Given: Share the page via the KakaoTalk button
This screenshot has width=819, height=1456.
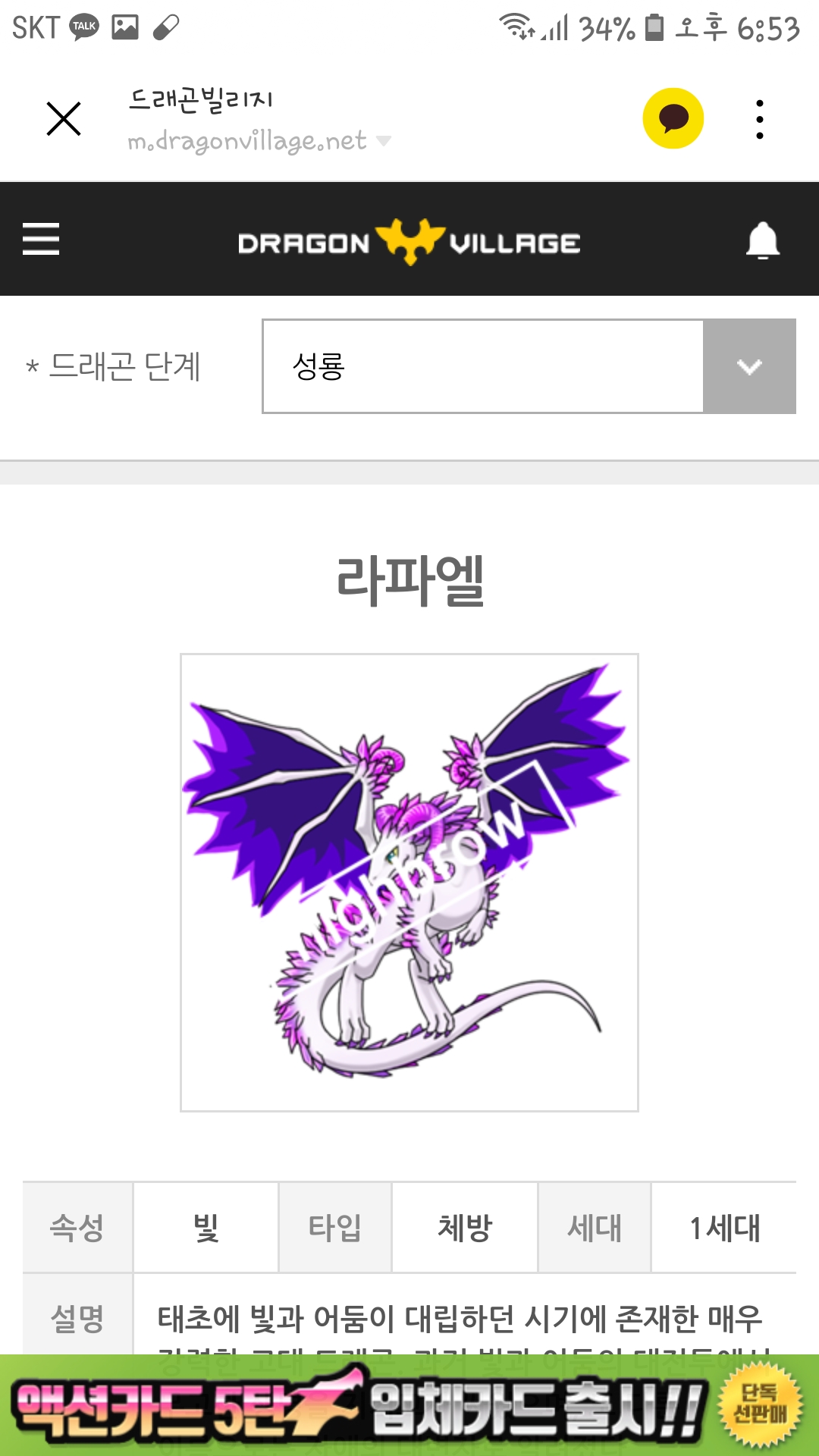Looking at the screenshot, I should click(x=673, y=118).
